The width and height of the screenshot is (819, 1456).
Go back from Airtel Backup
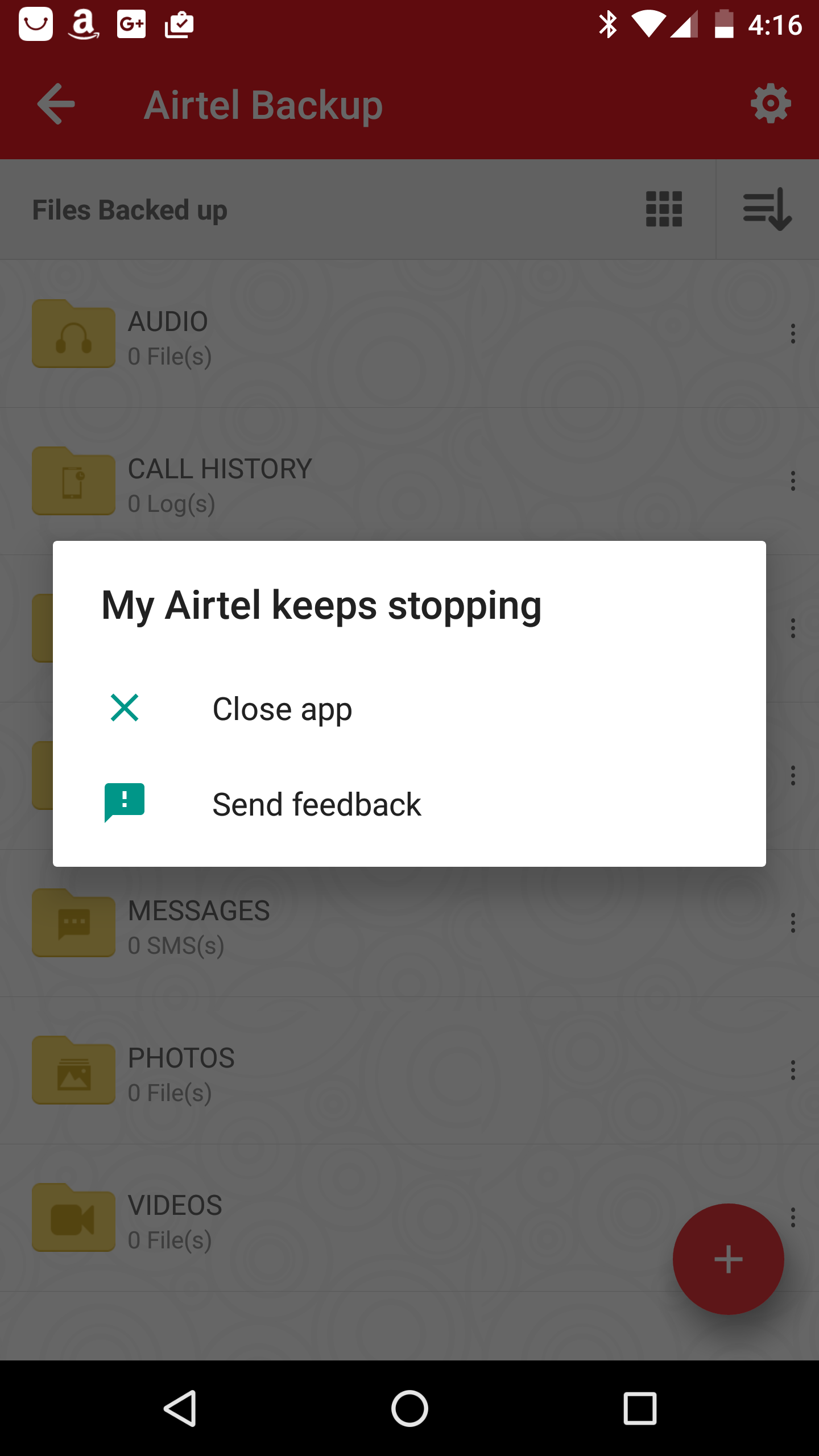56,104
